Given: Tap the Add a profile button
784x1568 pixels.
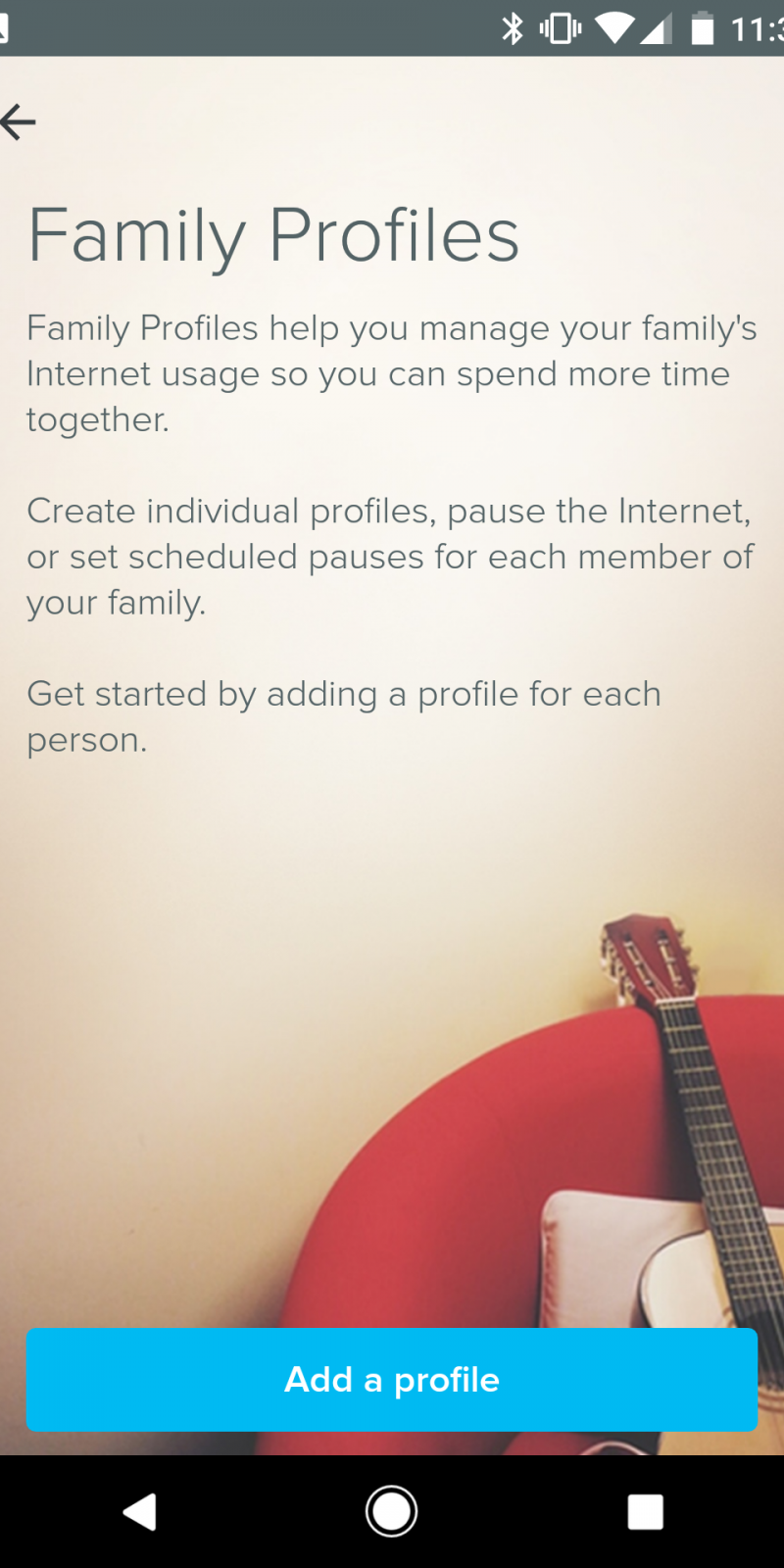Looking at the screenshot, I should tap(392, 1379).
